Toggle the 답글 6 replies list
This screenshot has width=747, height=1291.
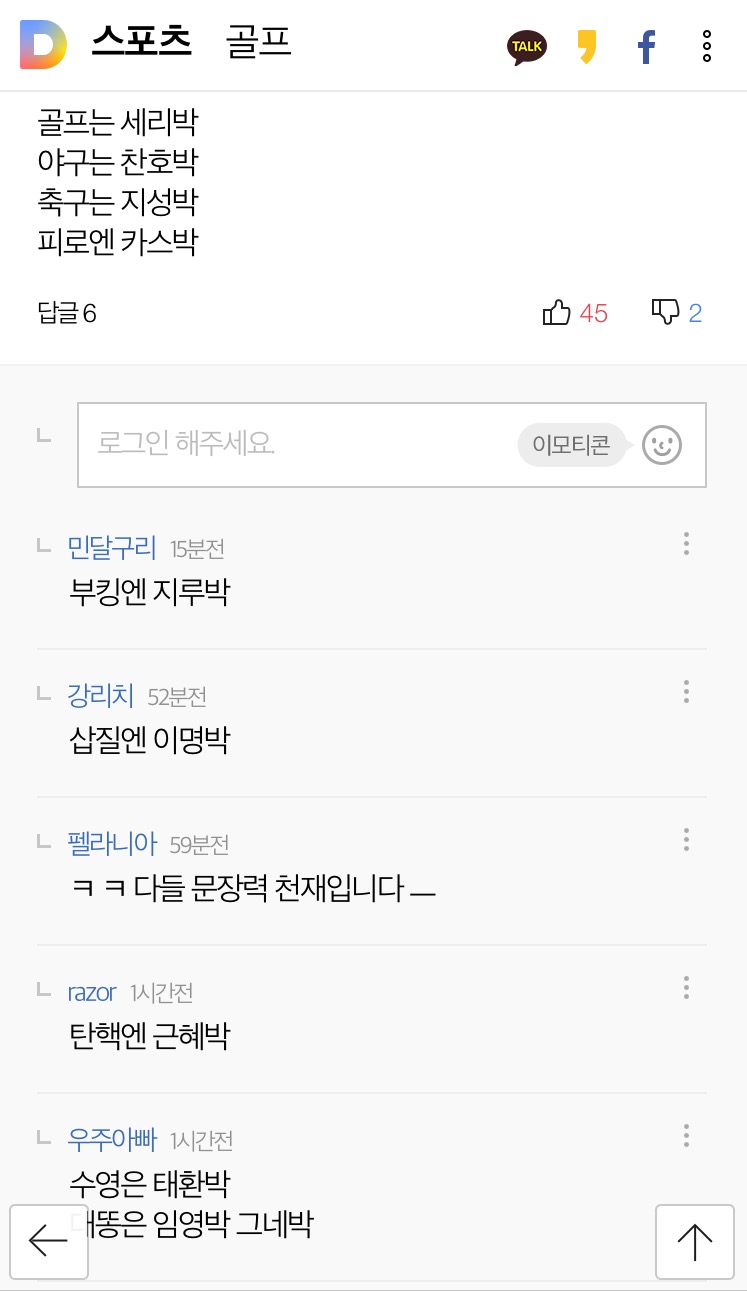click(x=67, y=313)
